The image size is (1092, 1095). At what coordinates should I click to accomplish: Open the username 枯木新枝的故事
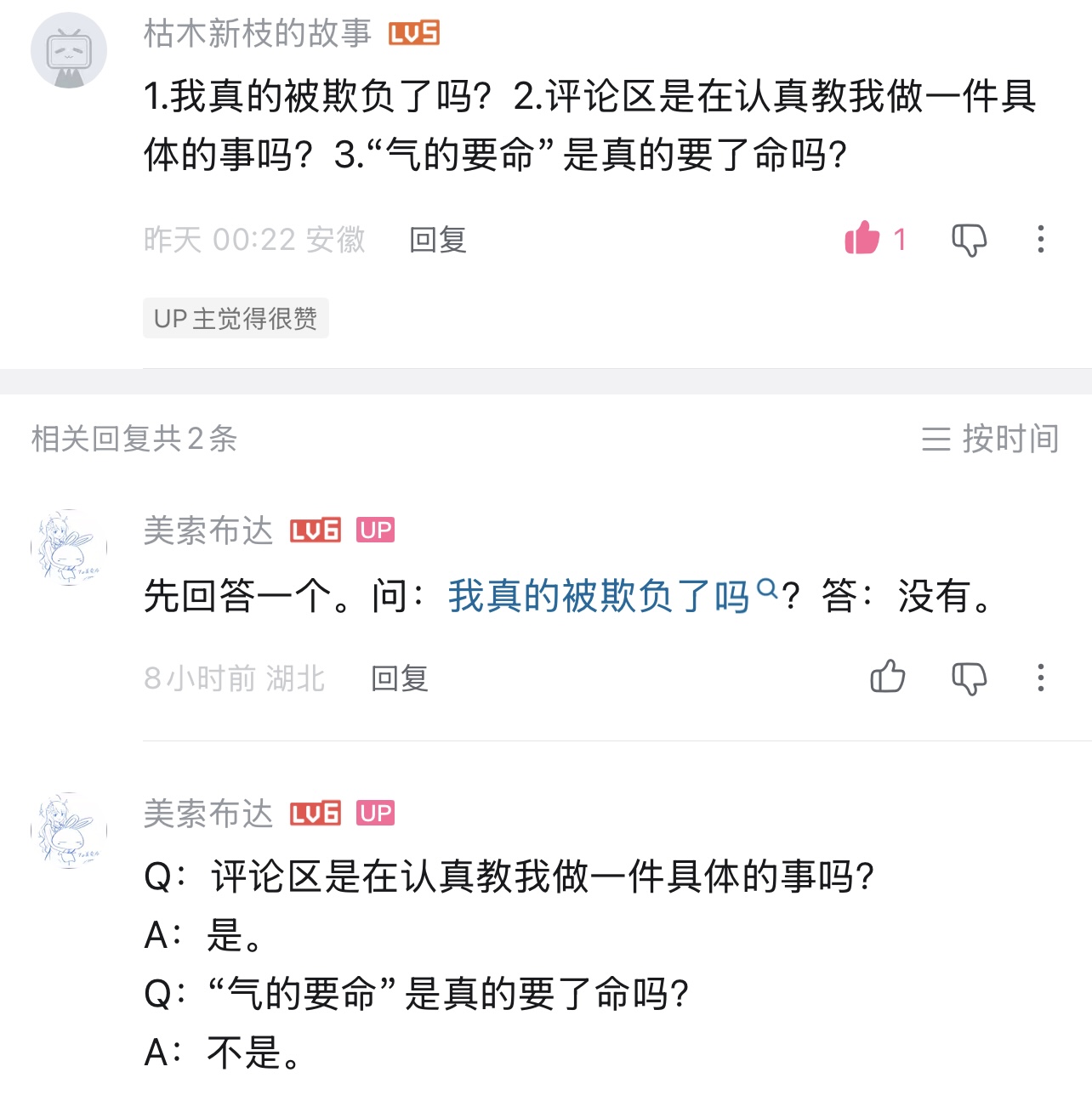(258, 34)
